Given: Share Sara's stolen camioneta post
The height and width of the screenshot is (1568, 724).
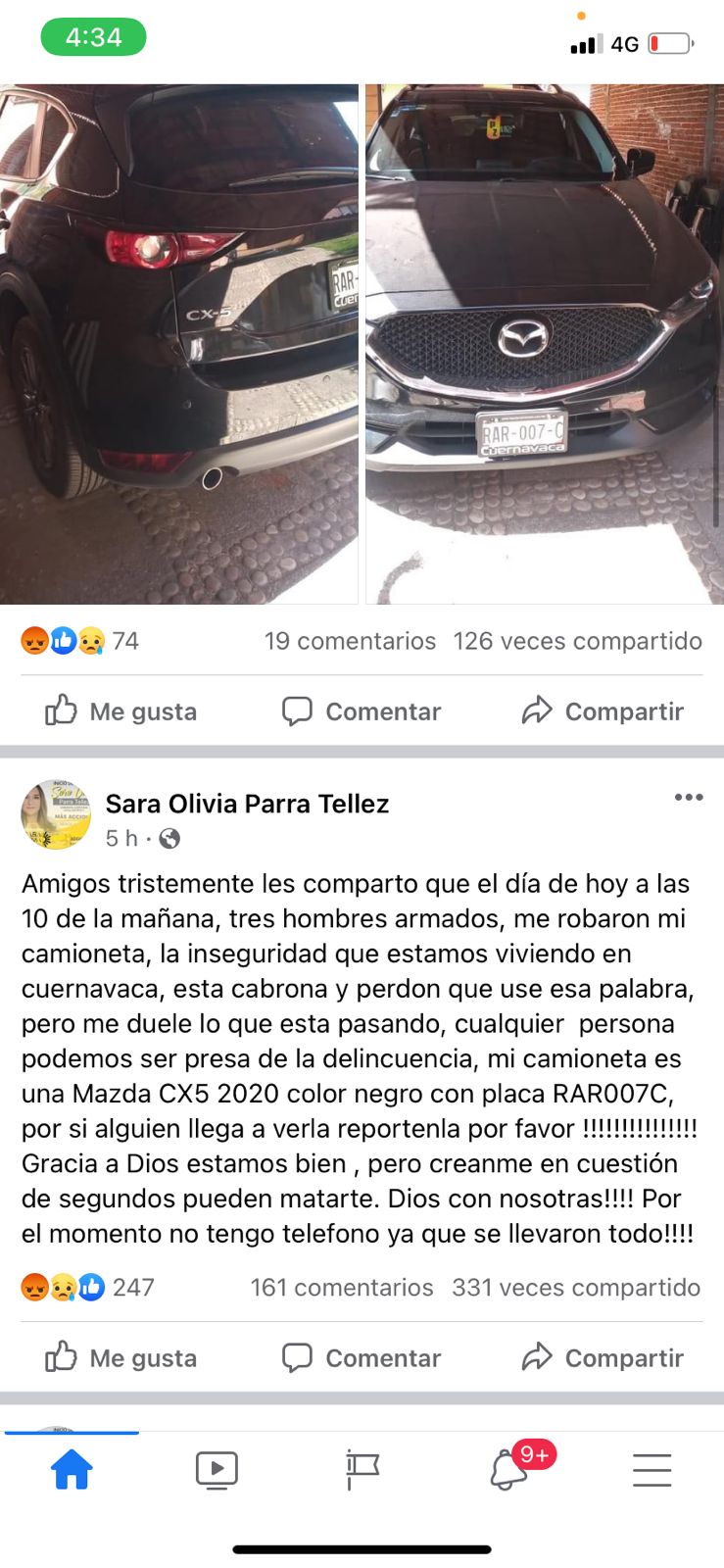Looking at the screenshot, I should (603, 1358).
